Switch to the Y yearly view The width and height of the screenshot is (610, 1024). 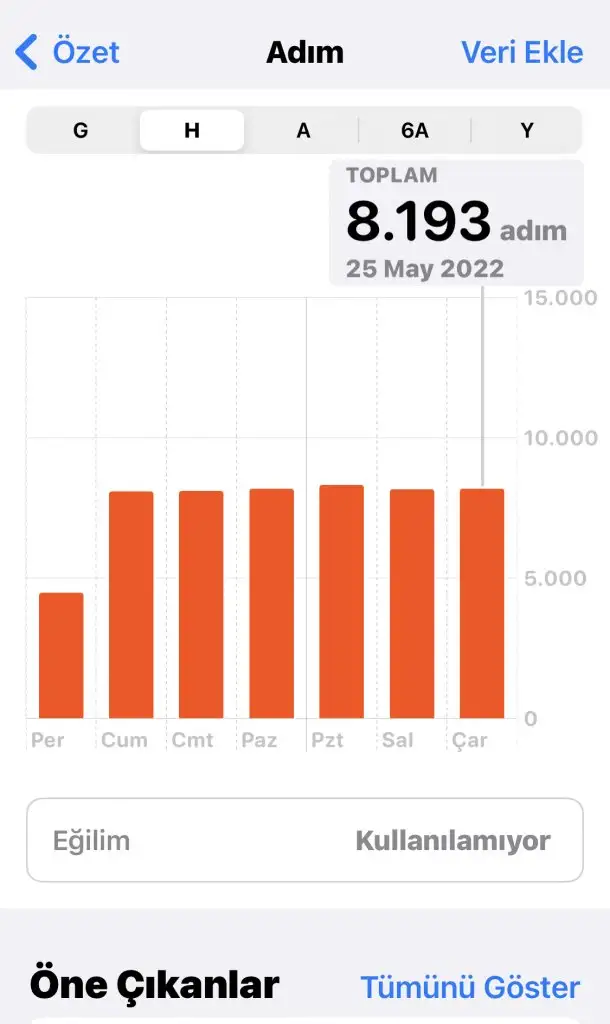pyautogui.click(x=526, y=131)
